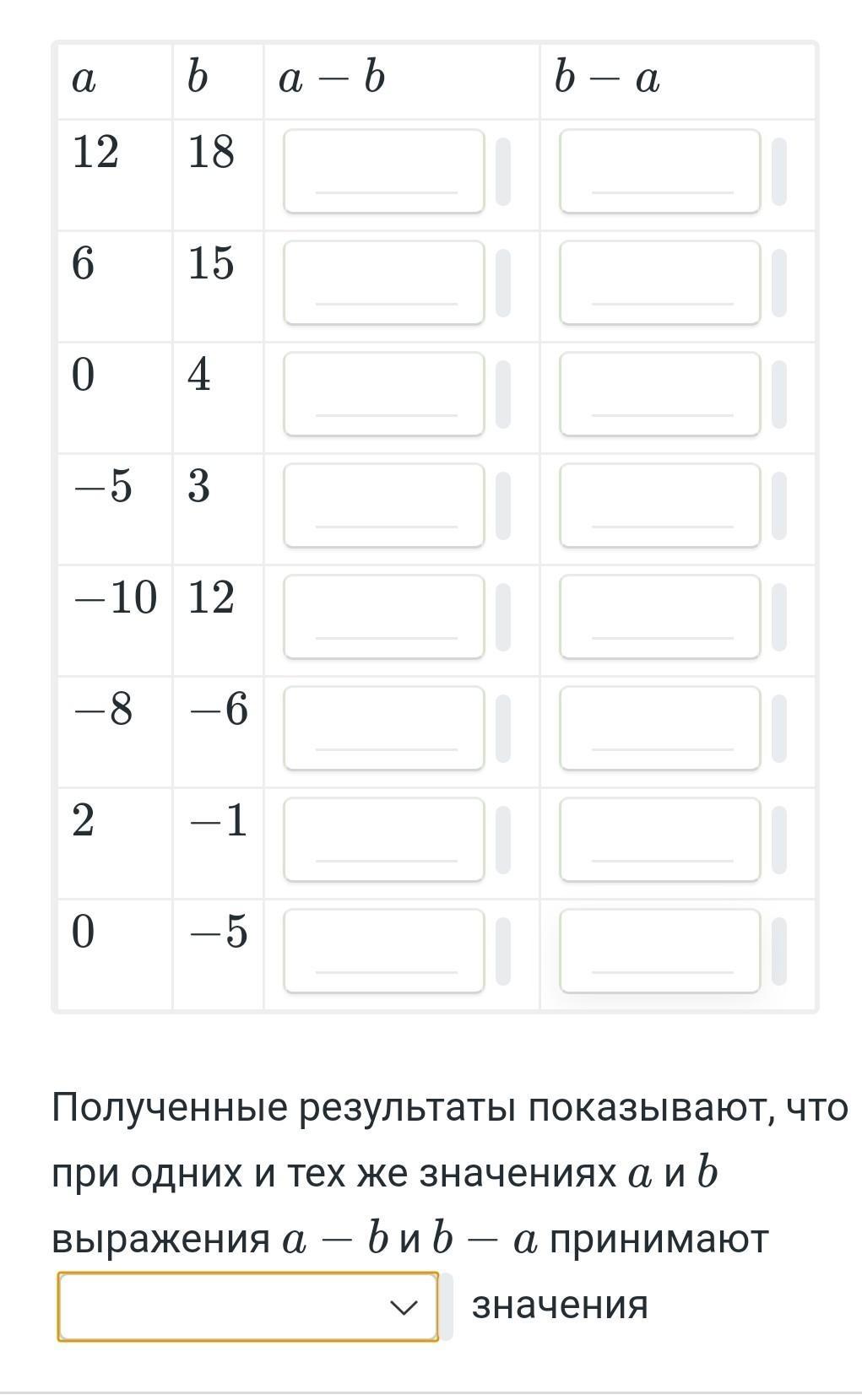This screenshot has height=1400, width=862.
Task: Tap the b − a field in the −10, 12 row
Action: [660, 617]
